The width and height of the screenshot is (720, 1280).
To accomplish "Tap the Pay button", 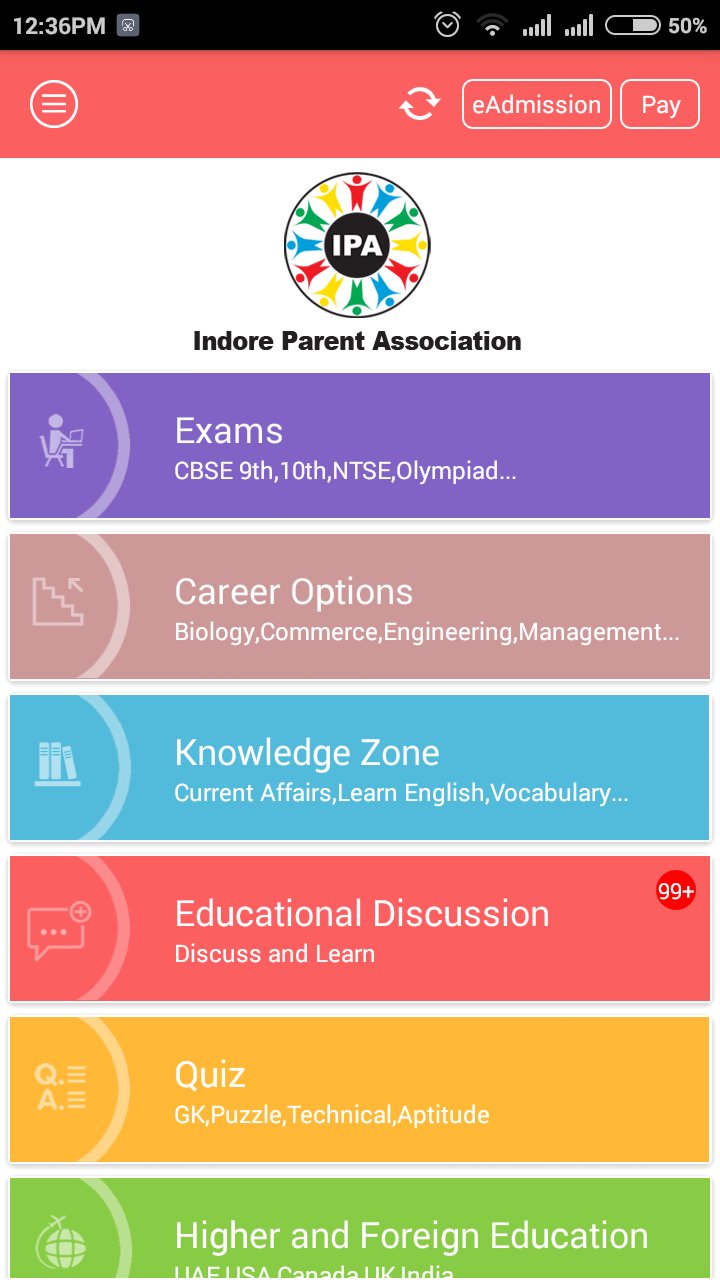I will [659, 103].
